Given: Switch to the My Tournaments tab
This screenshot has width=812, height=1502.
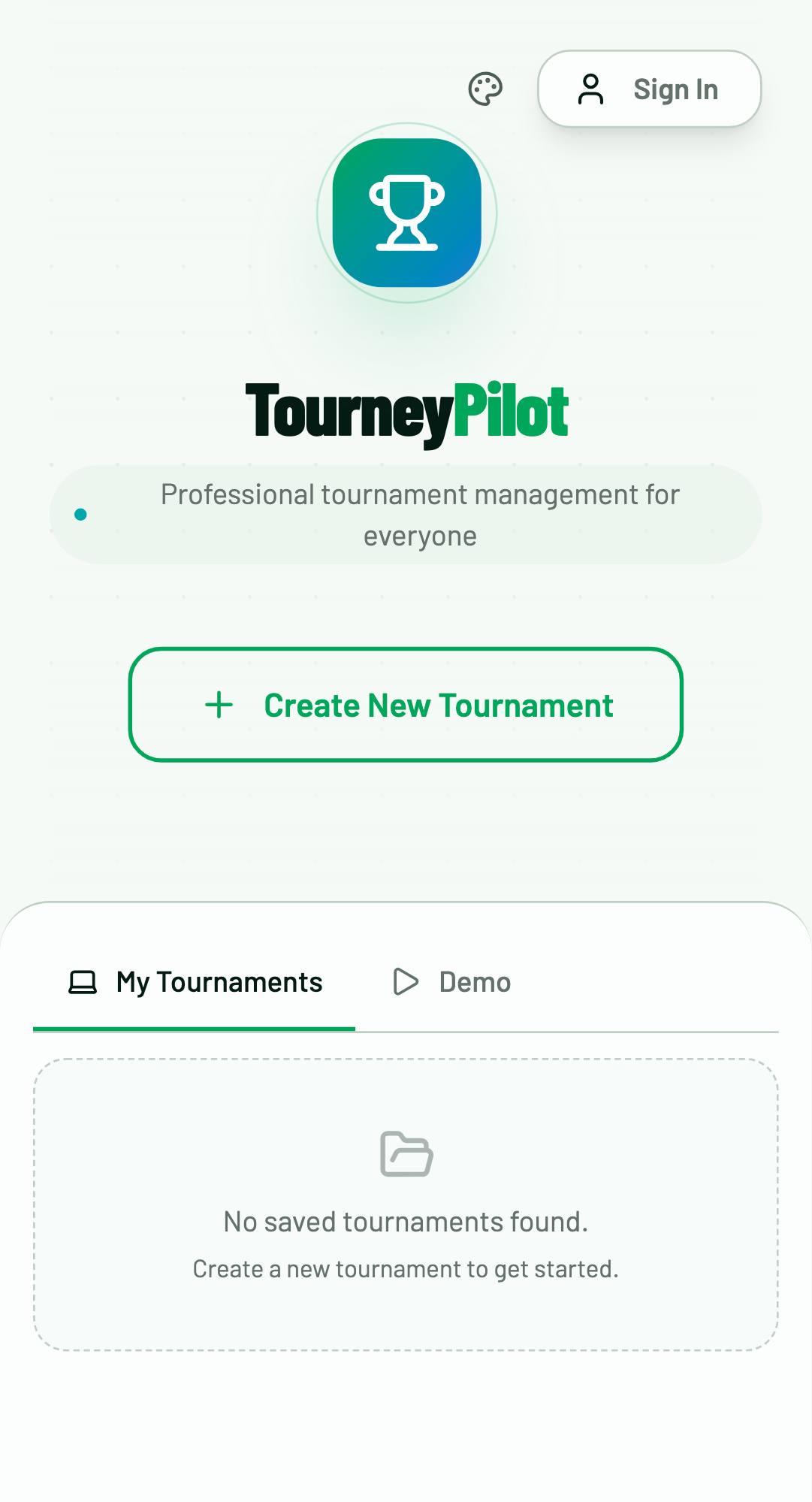Looking at the screenshot, I should pos(195,983).
